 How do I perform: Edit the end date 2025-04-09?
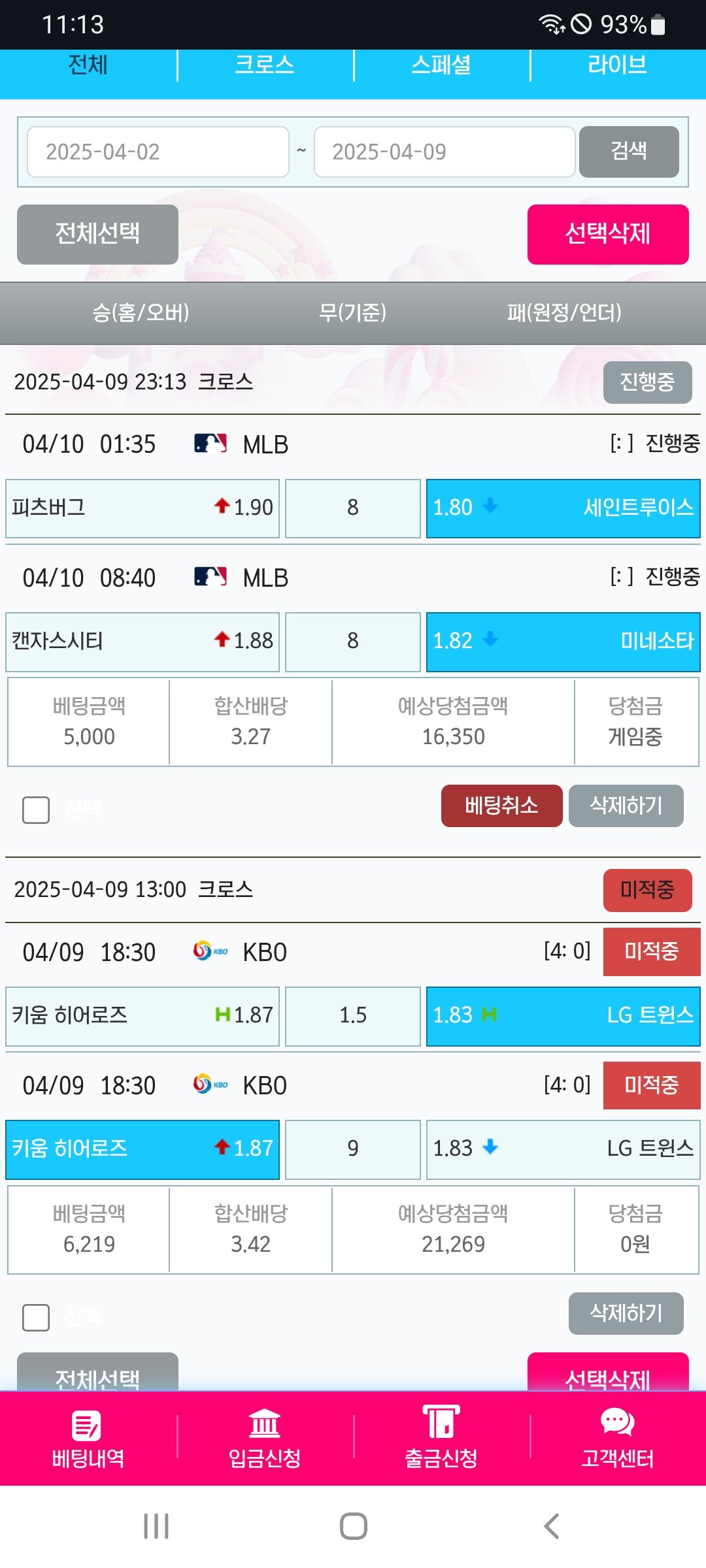point(445,152)
